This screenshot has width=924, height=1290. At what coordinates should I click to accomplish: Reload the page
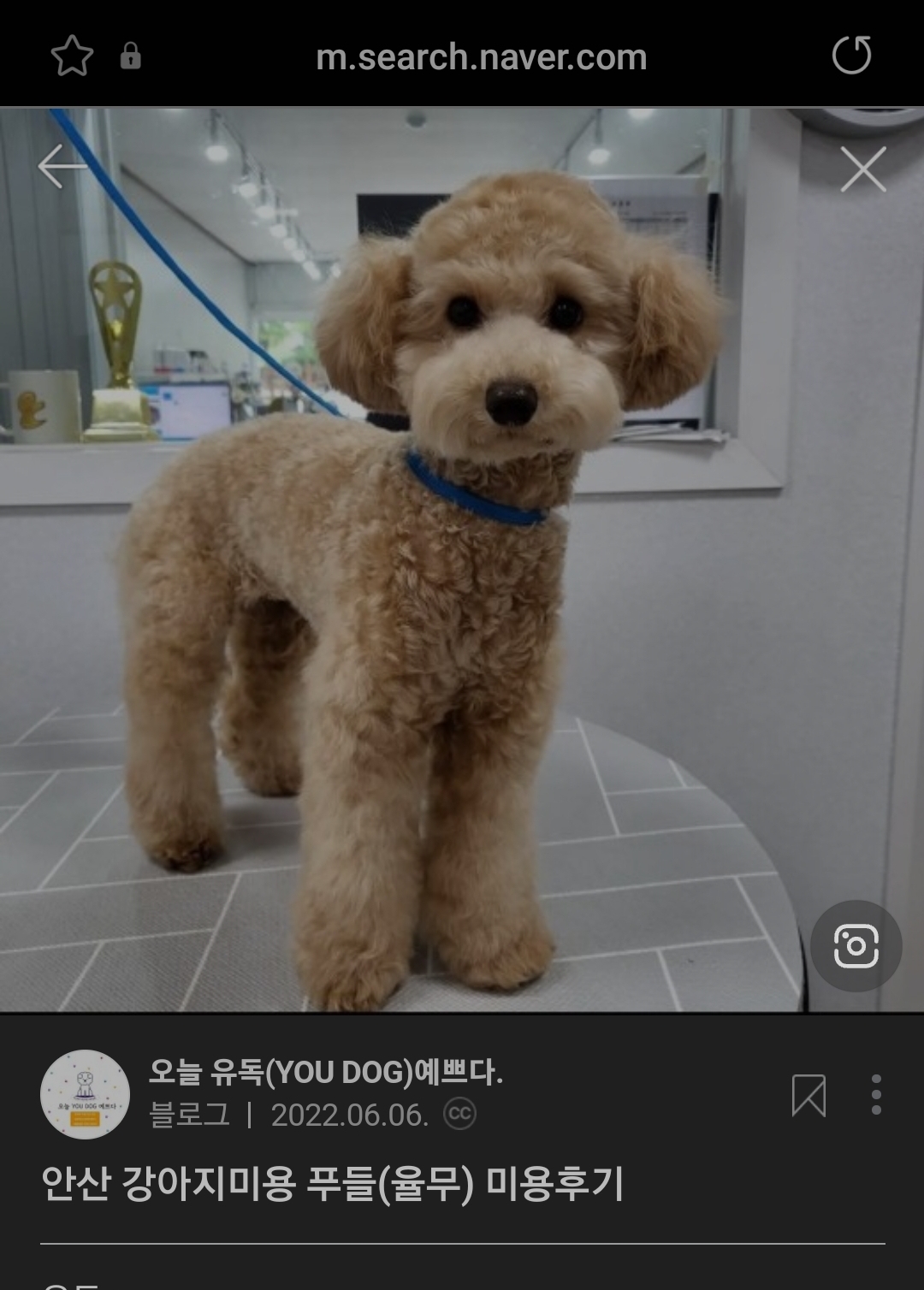tap(851, 56)
